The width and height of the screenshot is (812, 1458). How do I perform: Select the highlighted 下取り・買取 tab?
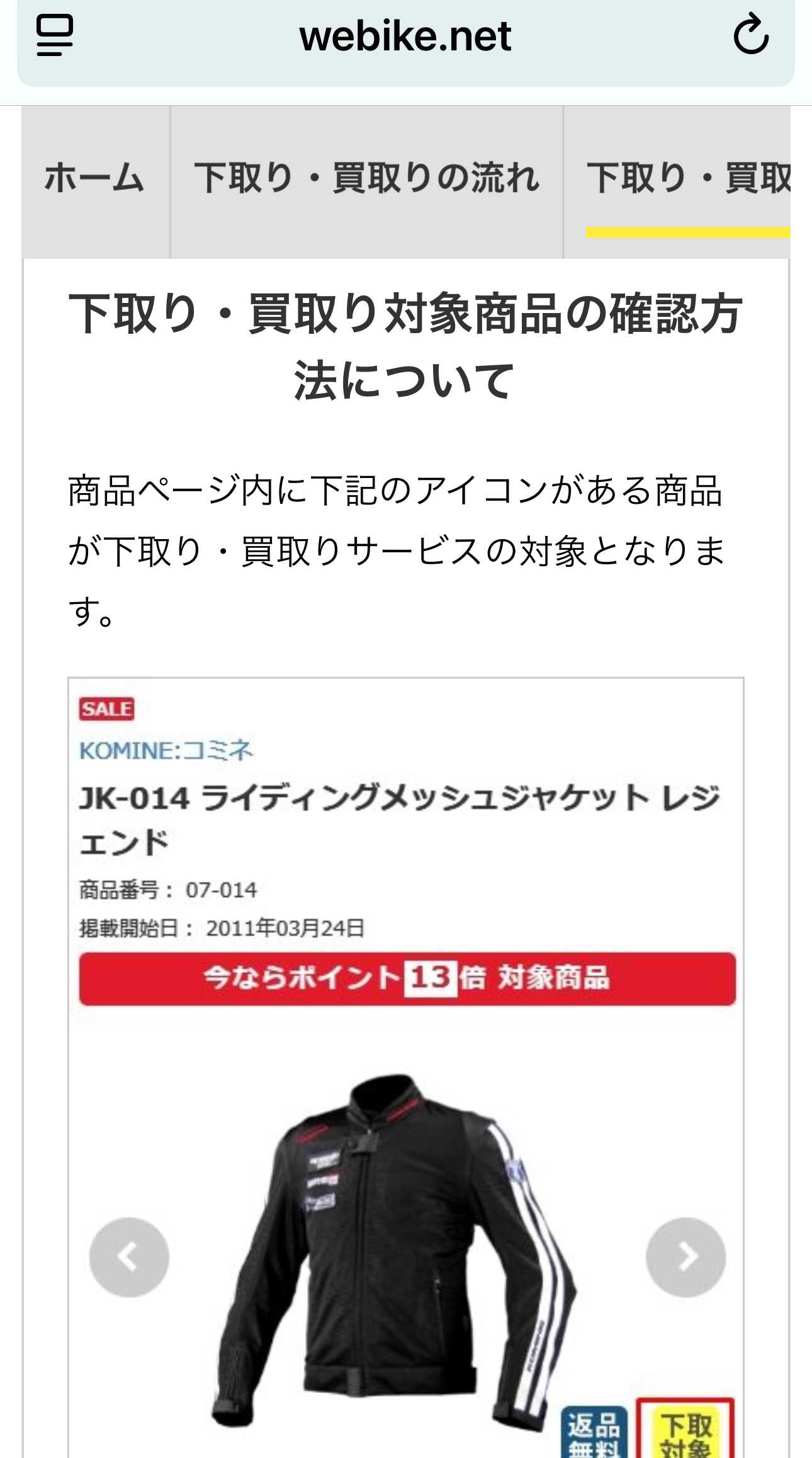(686, 178)
